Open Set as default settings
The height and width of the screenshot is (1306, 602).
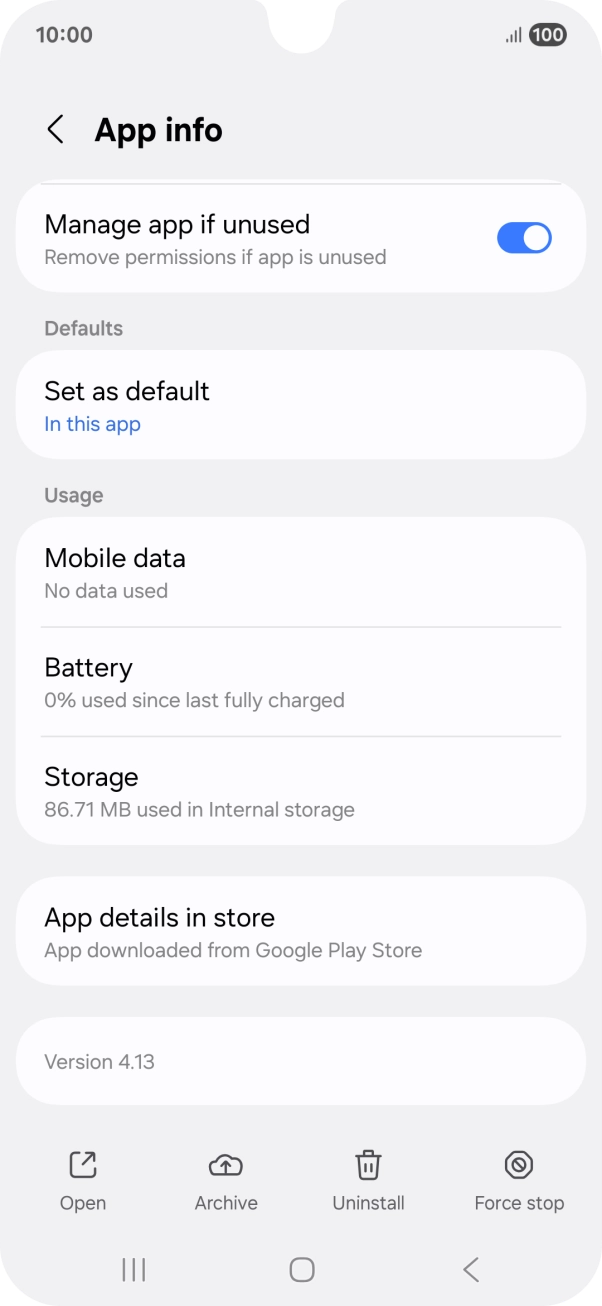(x=300, y=405)
